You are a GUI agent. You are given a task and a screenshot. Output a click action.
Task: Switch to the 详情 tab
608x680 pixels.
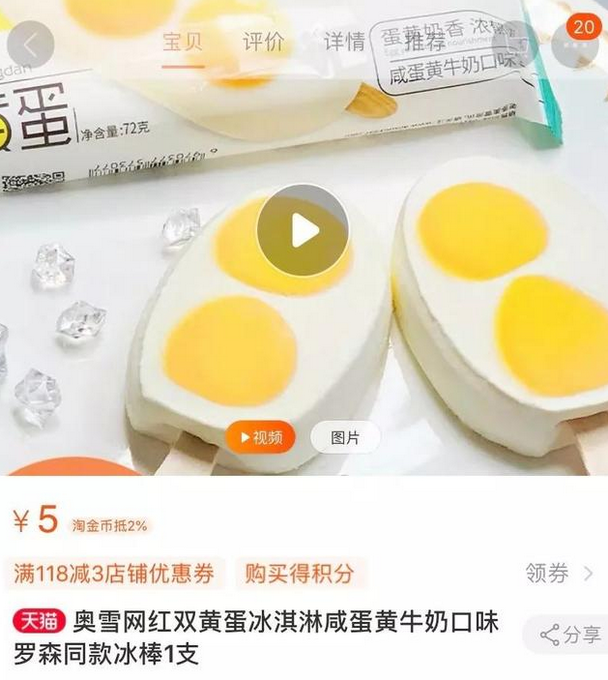344,42
